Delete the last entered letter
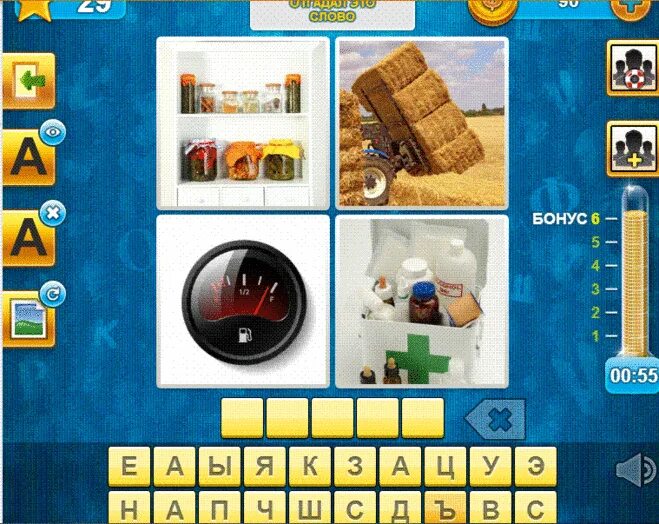The height and width of the screenshot is (524, 659). [496, 418]
